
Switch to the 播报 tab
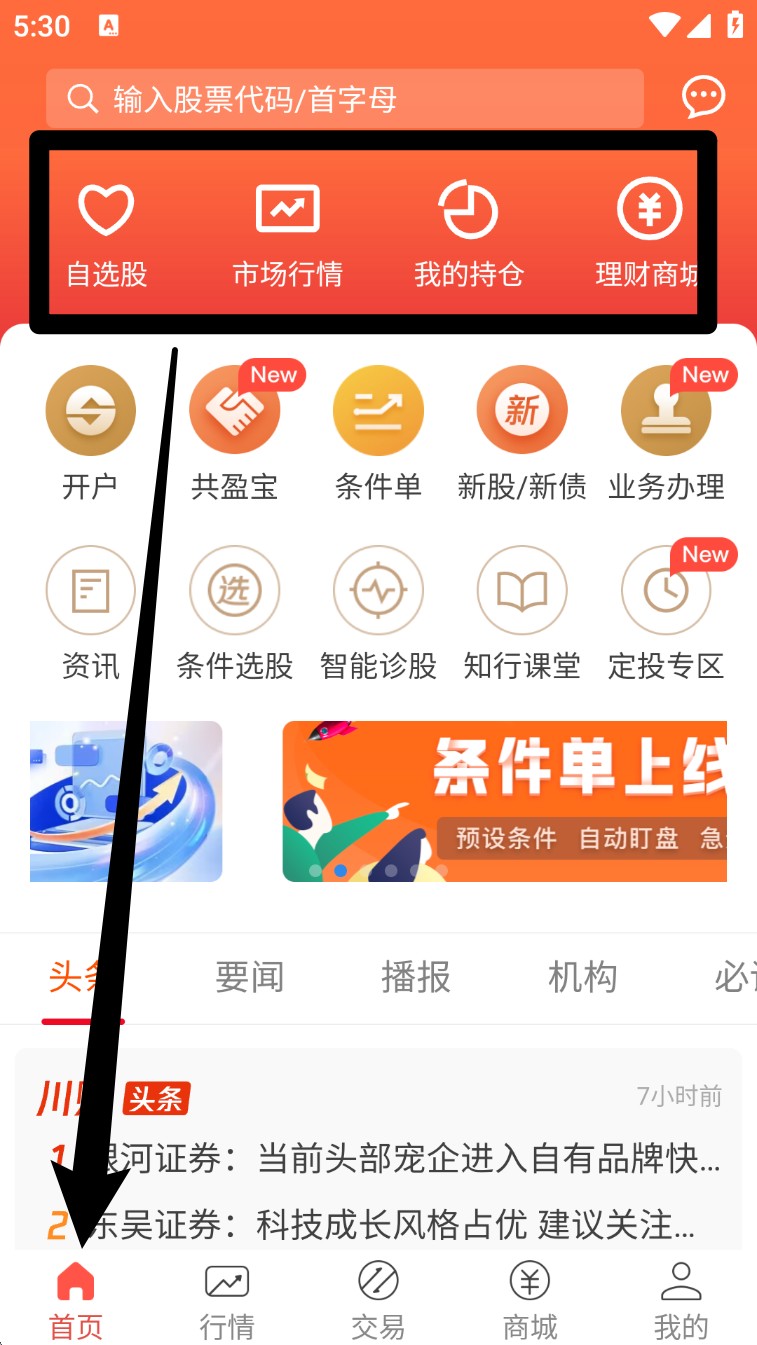tap(416, 977)
